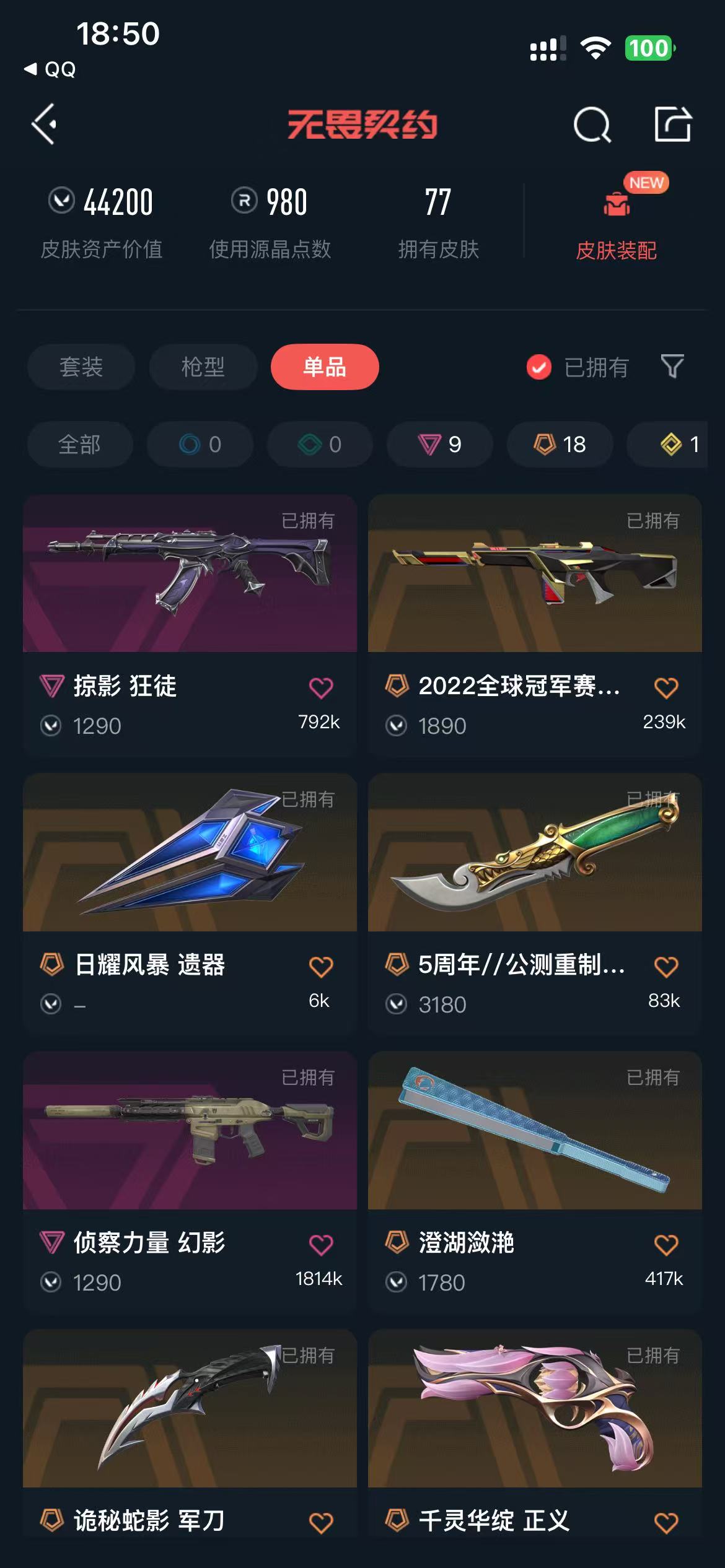Open the funnel filter options
Viewport: 725px width, 1568px height.
tap(672, 367)
